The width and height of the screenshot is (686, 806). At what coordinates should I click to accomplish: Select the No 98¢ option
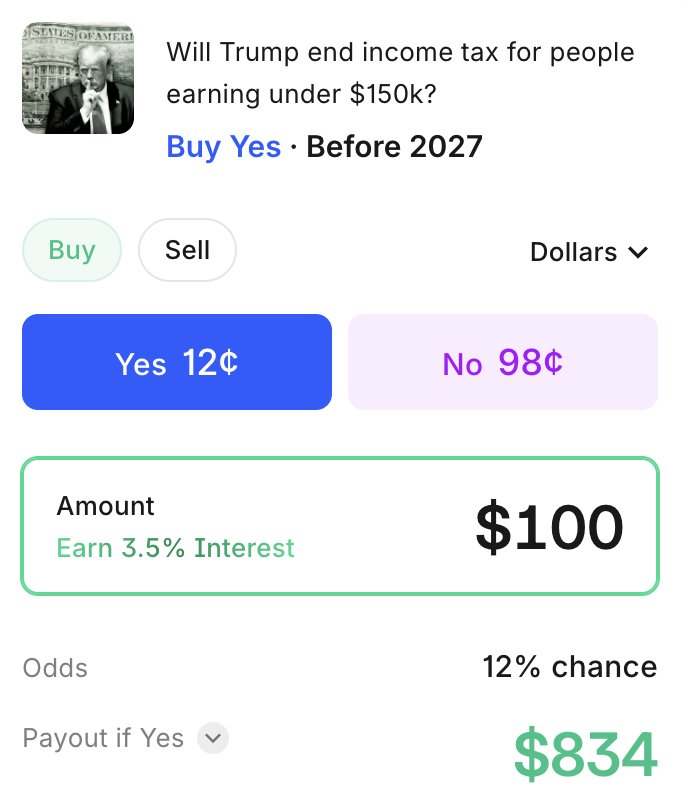pyautogui.click(x=502, y=362)
